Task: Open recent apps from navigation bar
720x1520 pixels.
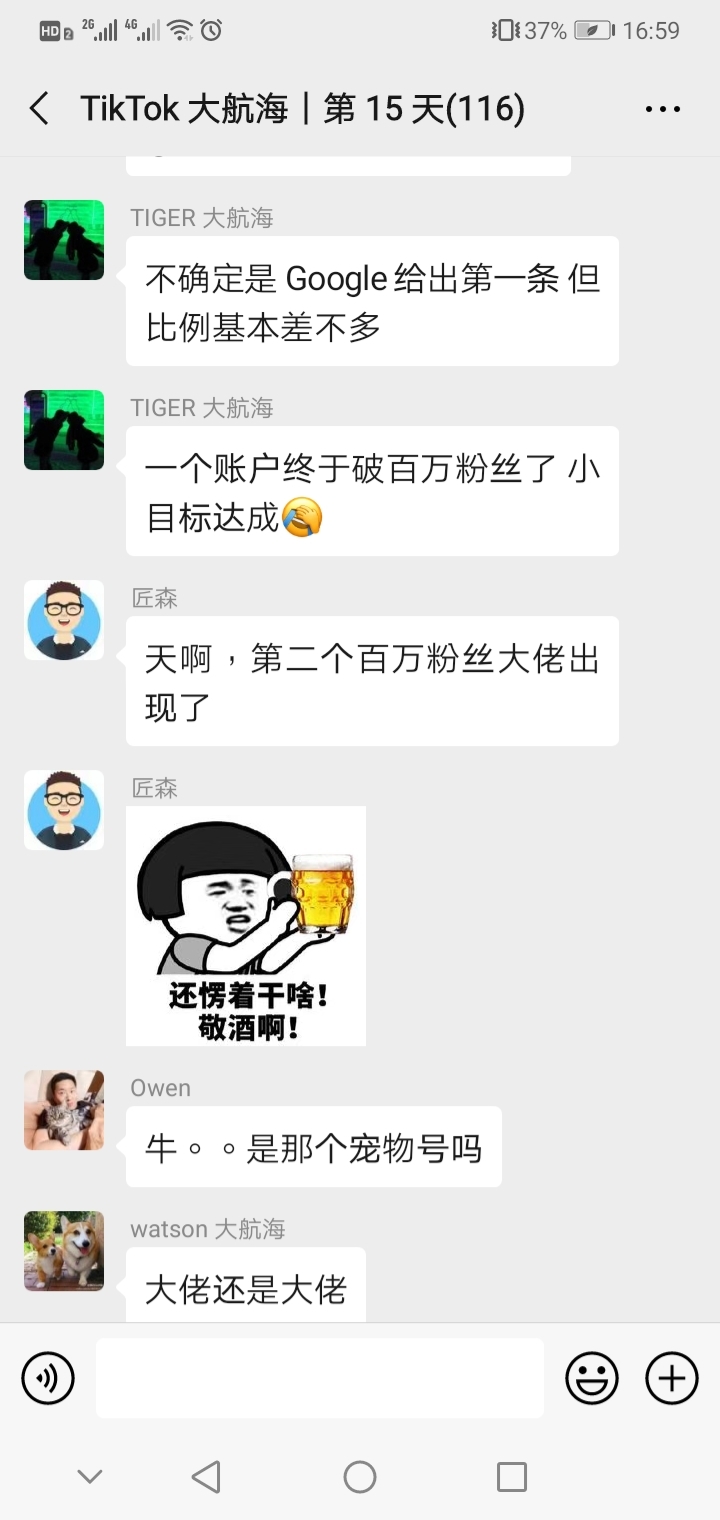Action: pos(511,1476)
